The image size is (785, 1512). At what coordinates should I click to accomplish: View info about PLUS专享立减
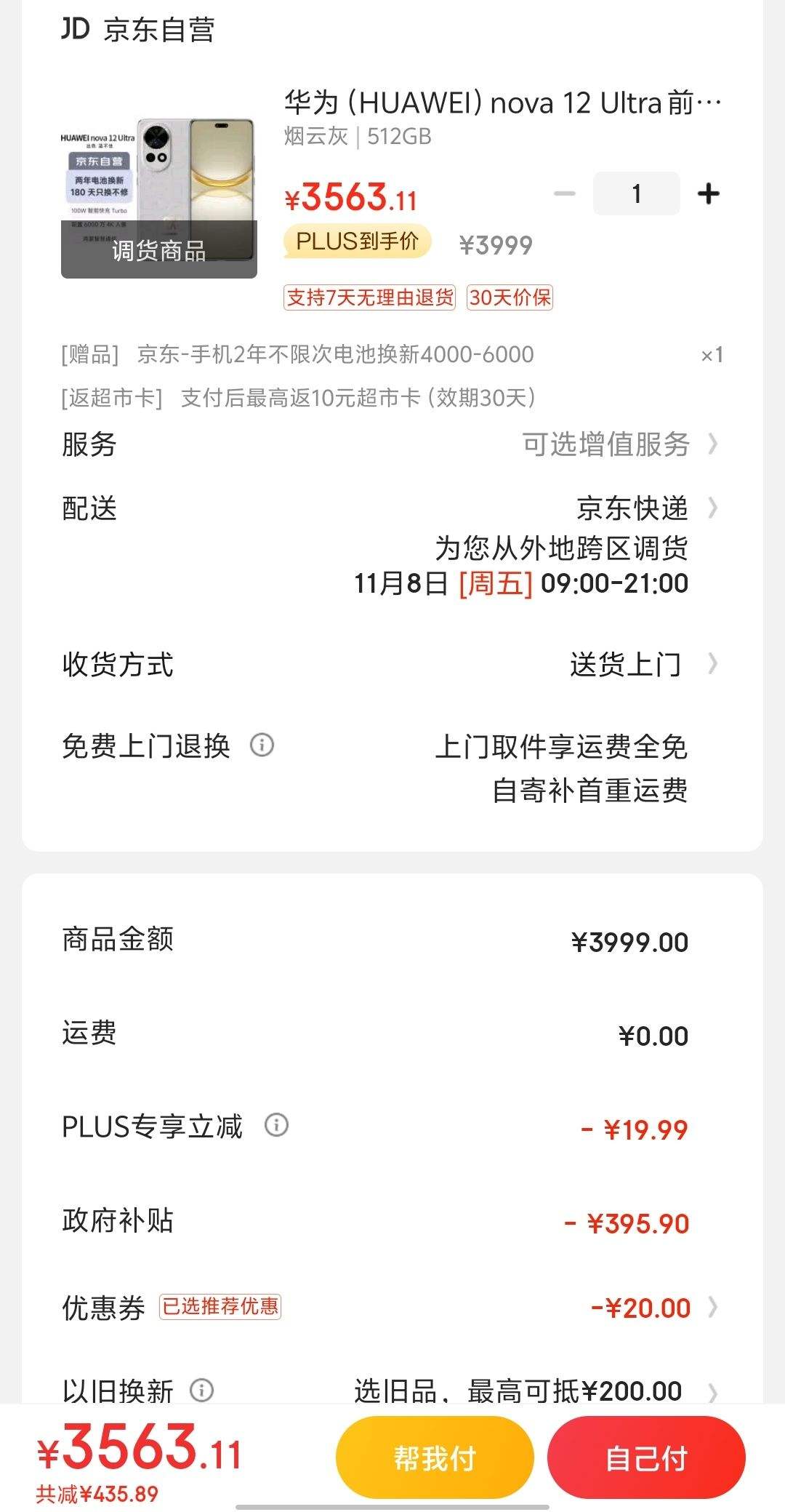coord(276,1125)
